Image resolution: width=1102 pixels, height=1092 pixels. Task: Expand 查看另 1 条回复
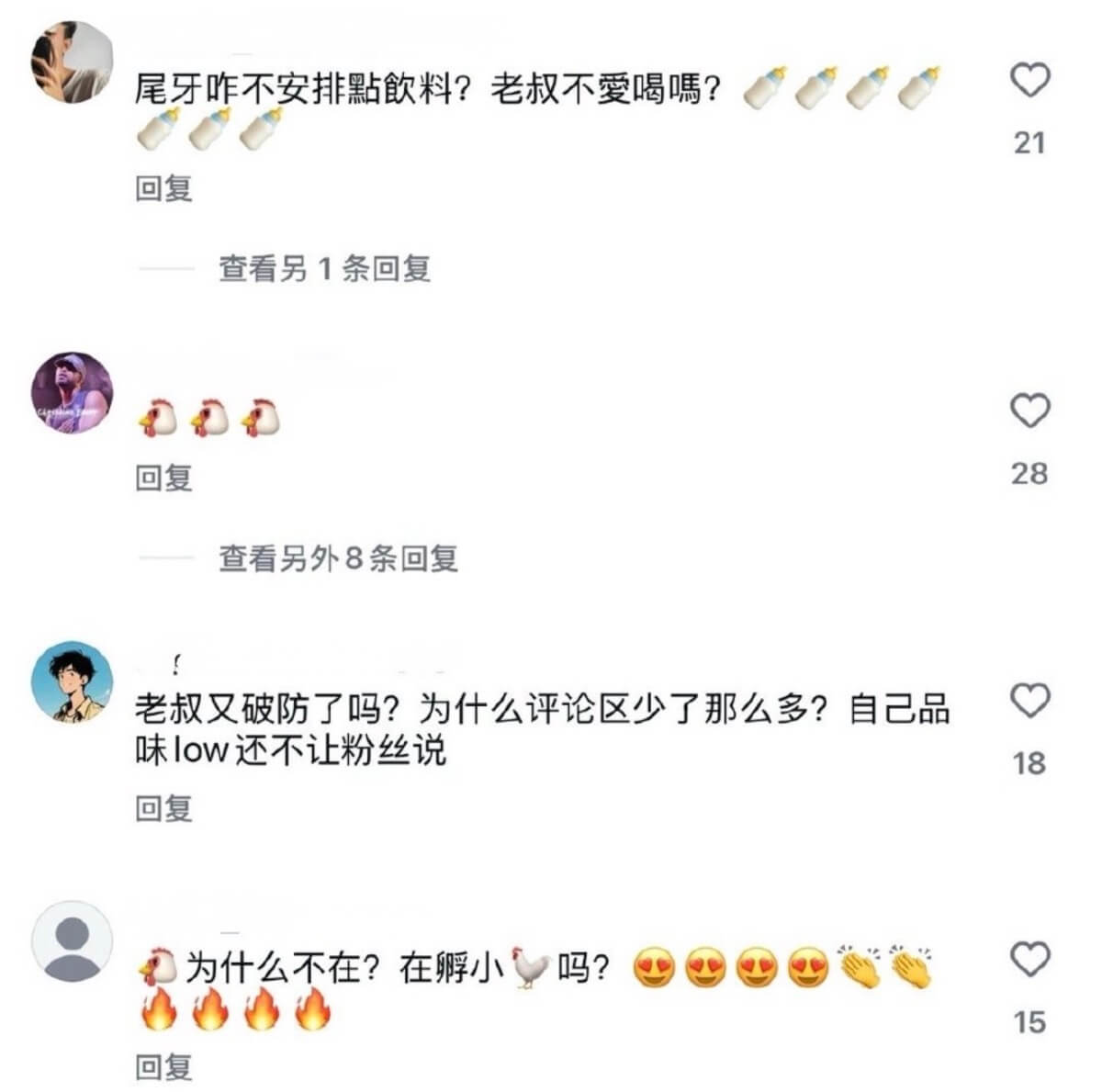tap(324, 268)
